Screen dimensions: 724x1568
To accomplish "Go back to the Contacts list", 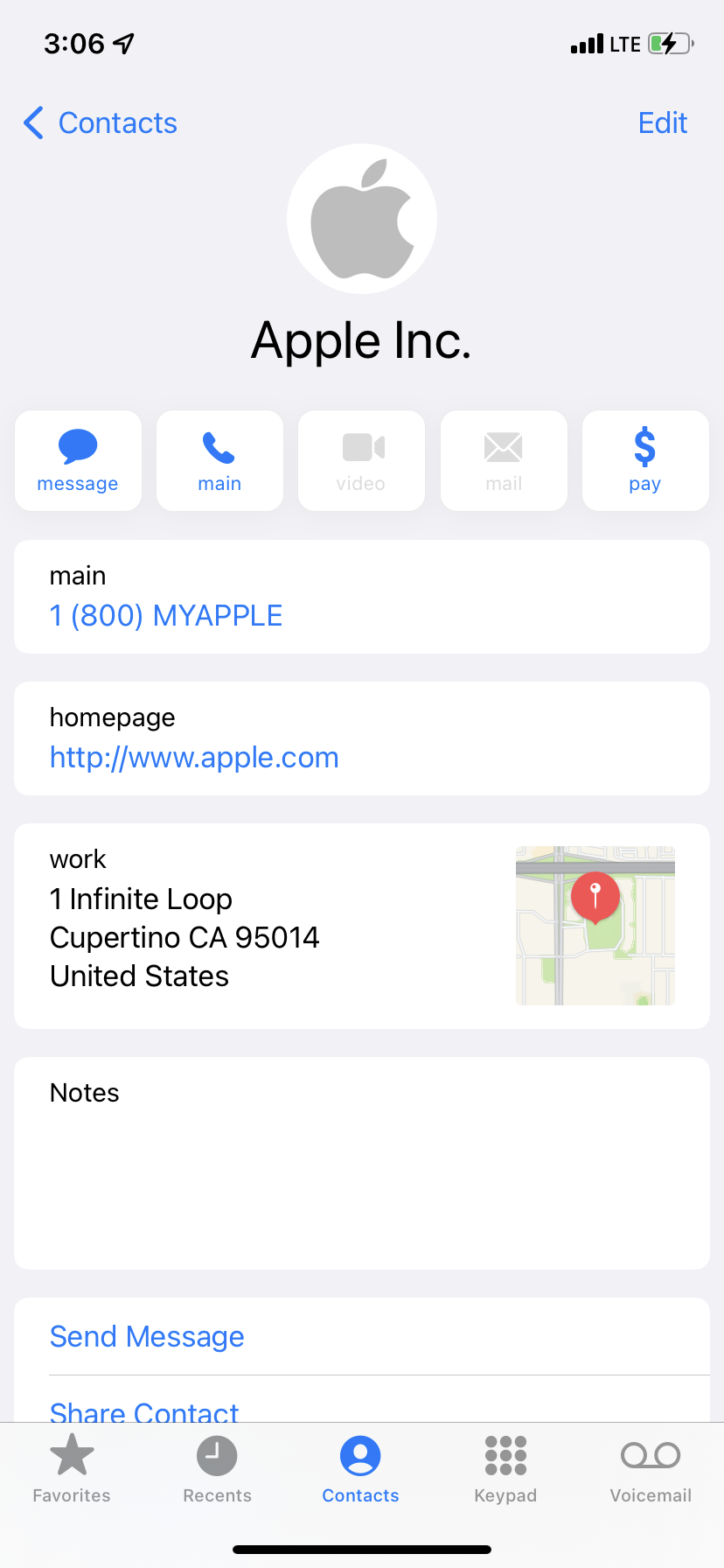I will 101,123.
